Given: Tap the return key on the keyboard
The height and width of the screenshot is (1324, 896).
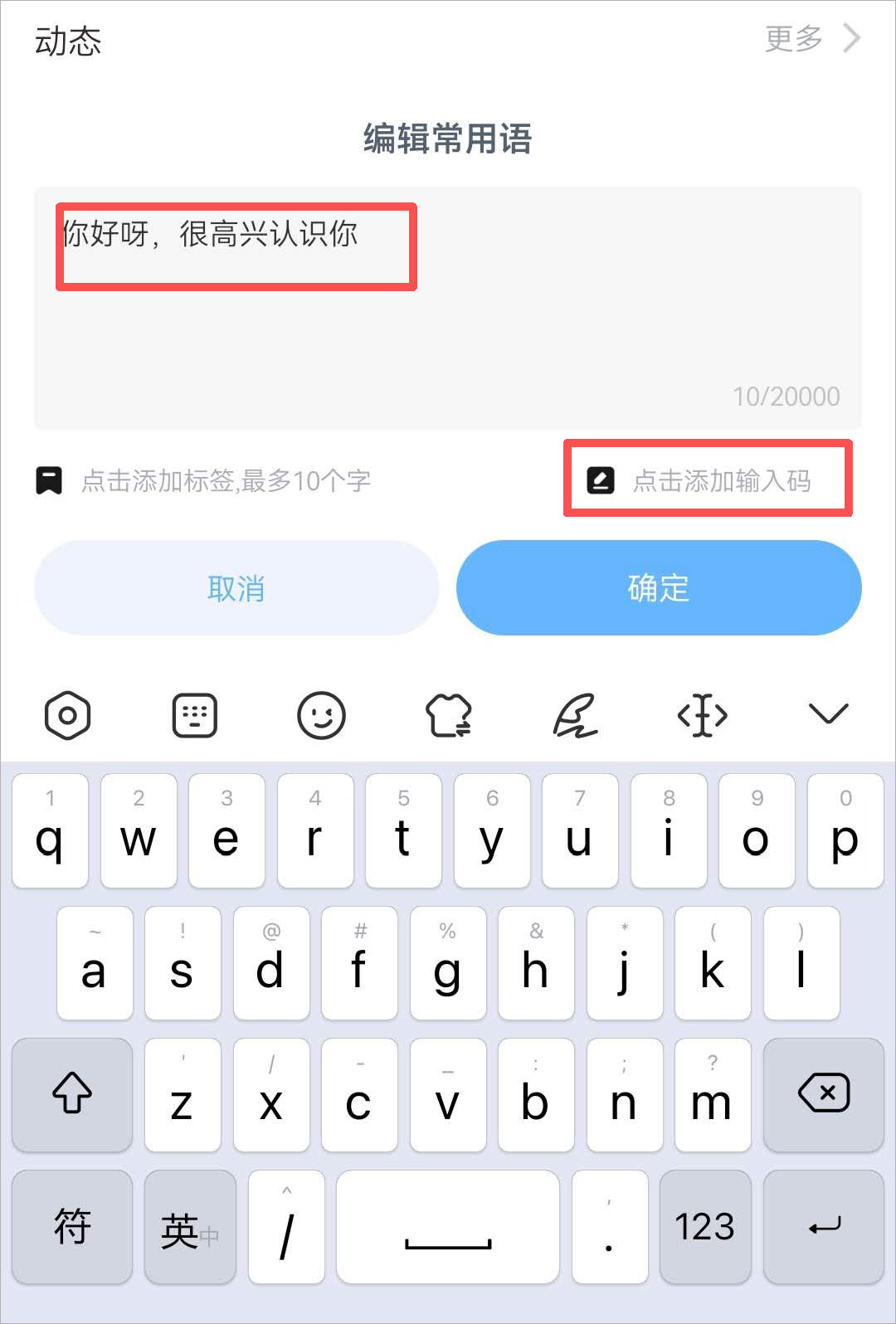Looking at the screenshot, I should [823, 1226].
